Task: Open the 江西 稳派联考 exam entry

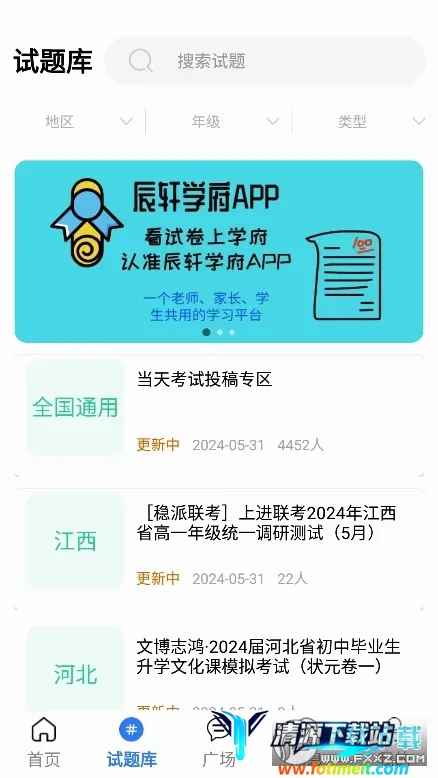Action: 219,549
